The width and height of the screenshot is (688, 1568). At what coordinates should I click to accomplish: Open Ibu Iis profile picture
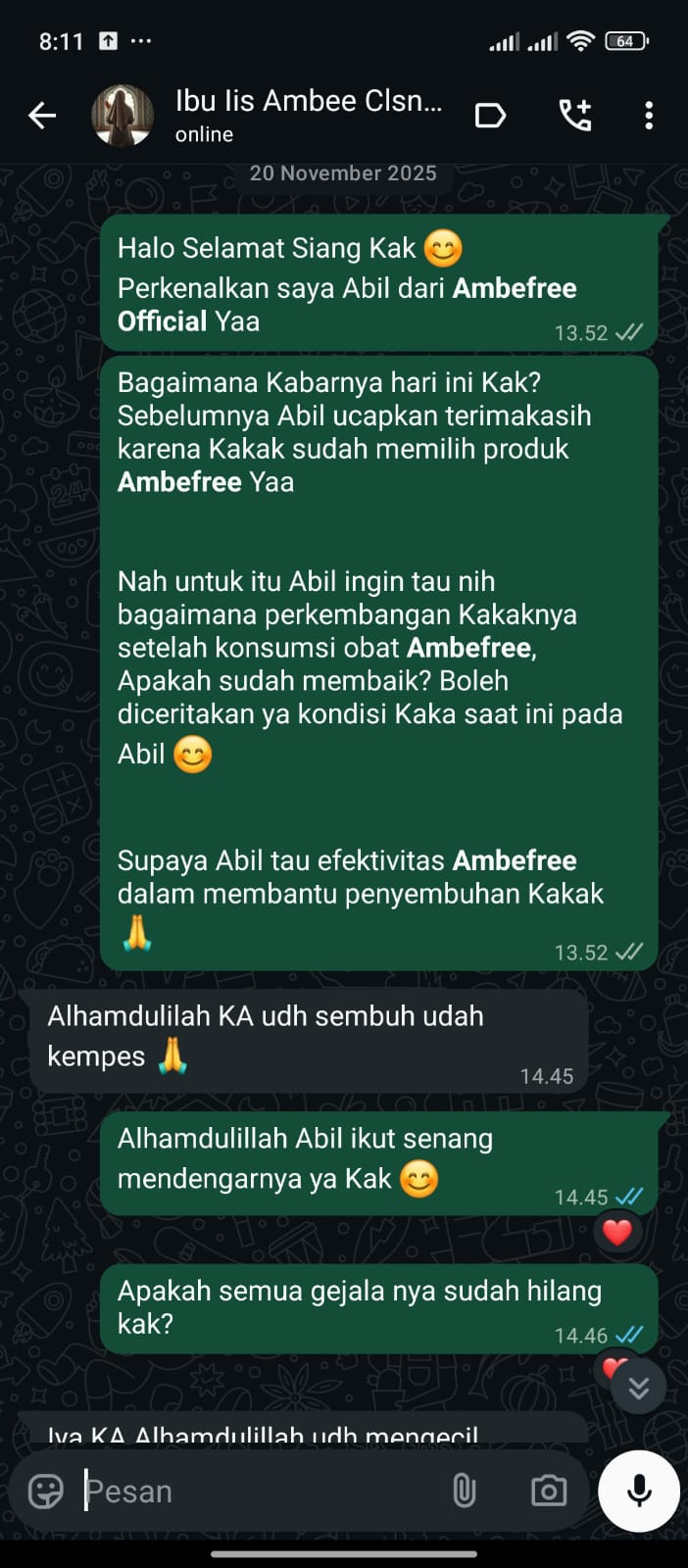tap(123, 116)
